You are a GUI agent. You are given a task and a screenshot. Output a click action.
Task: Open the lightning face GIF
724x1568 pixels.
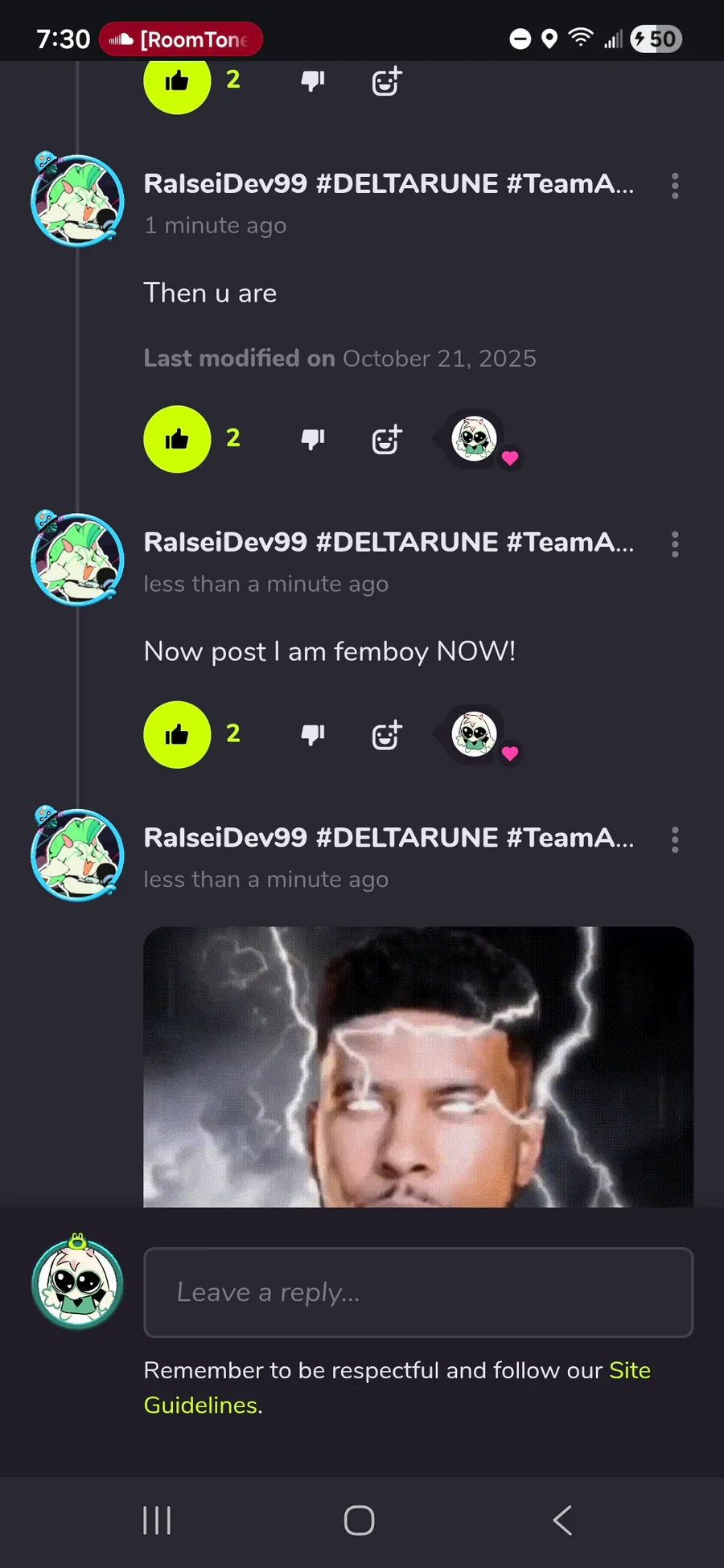(418, 1066)
